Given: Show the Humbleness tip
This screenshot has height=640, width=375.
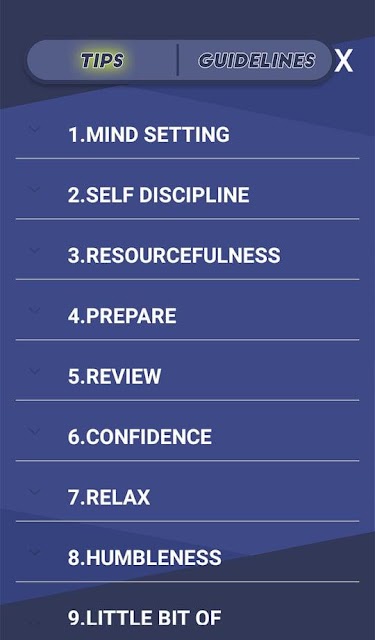Looking at the screenshot, I should coord(187,557).
